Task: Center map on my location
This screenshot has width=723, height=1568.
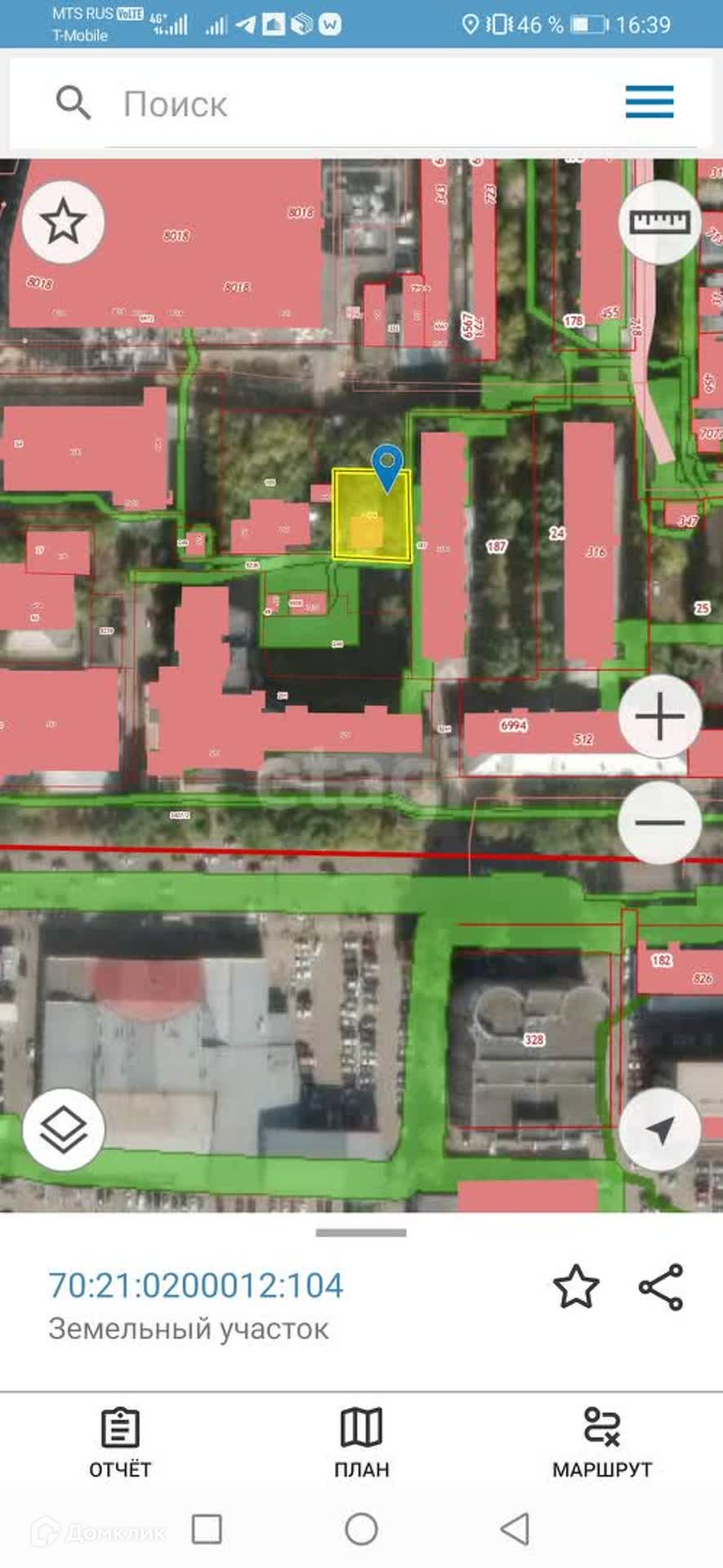Action: (659, 1130)
